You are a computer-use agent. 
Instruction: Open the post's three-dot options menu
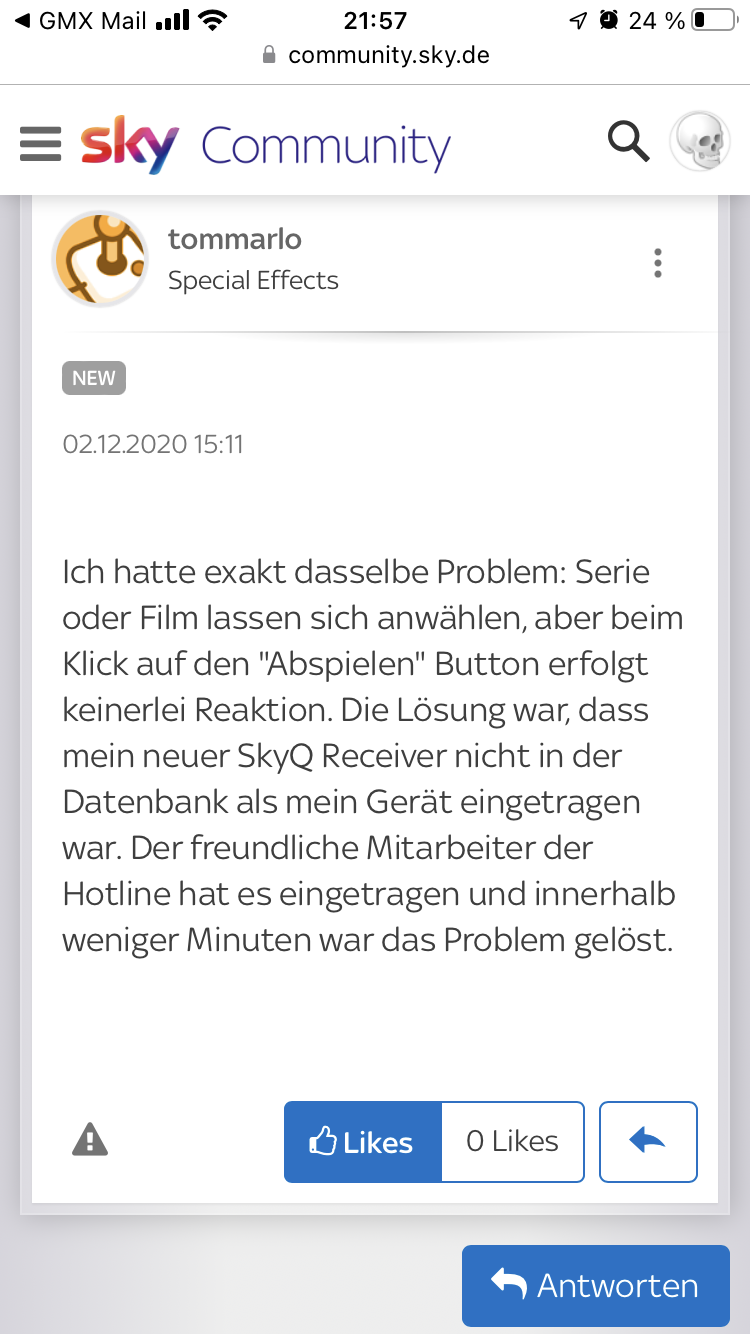tap(657, 262)
